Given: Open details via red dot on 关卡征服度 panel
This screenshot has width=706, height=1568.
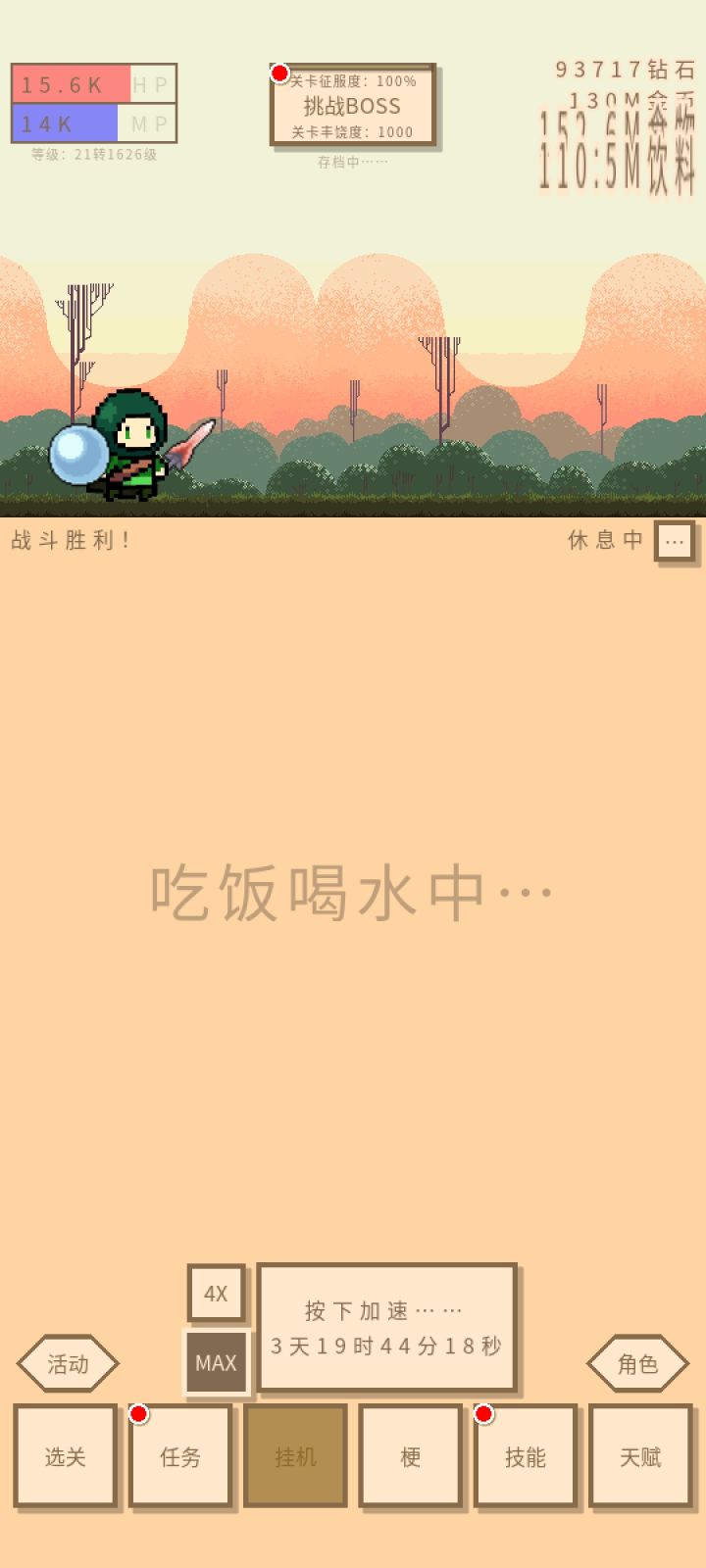Looking at the screenshot, I should click(280, 70).
